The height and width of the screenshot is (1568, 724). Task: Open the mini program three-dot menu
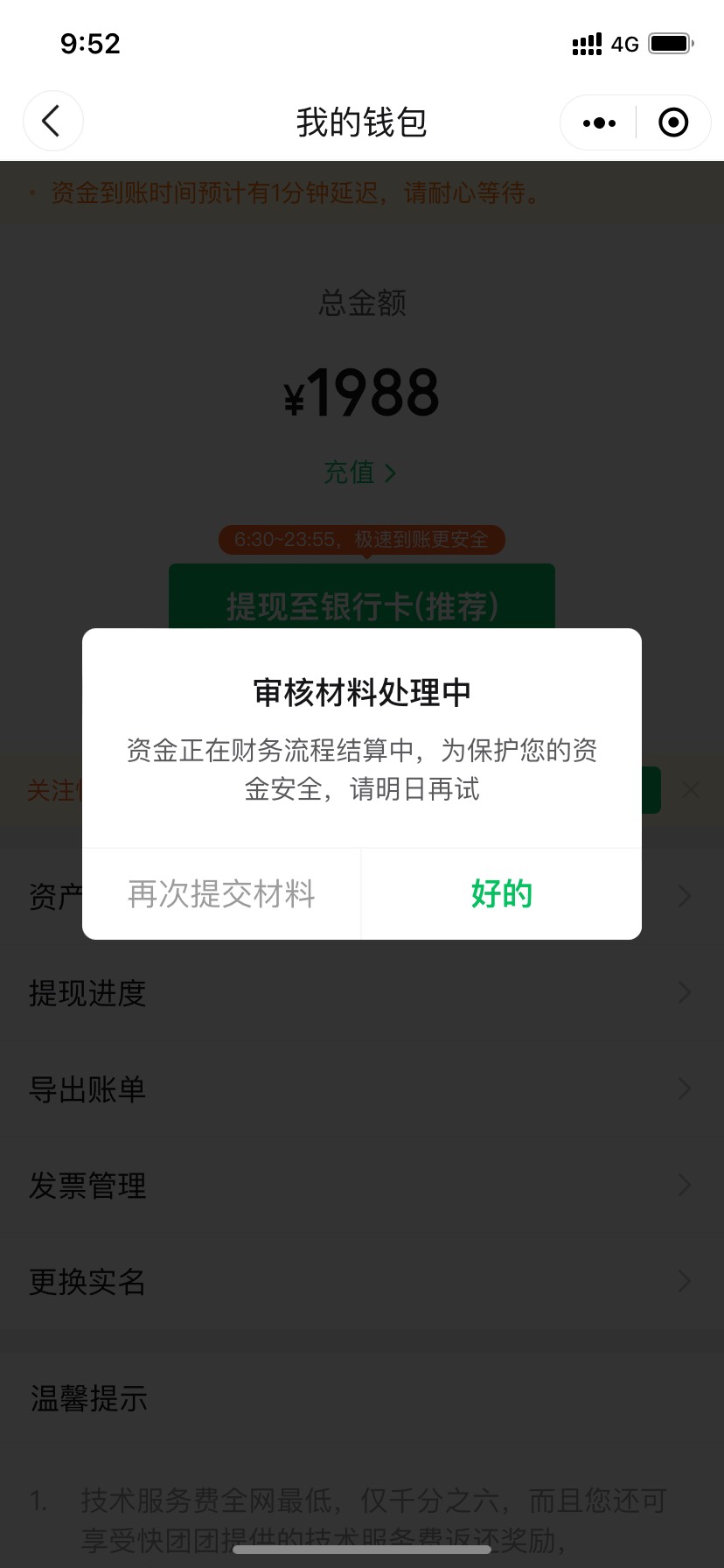[599, 122]
